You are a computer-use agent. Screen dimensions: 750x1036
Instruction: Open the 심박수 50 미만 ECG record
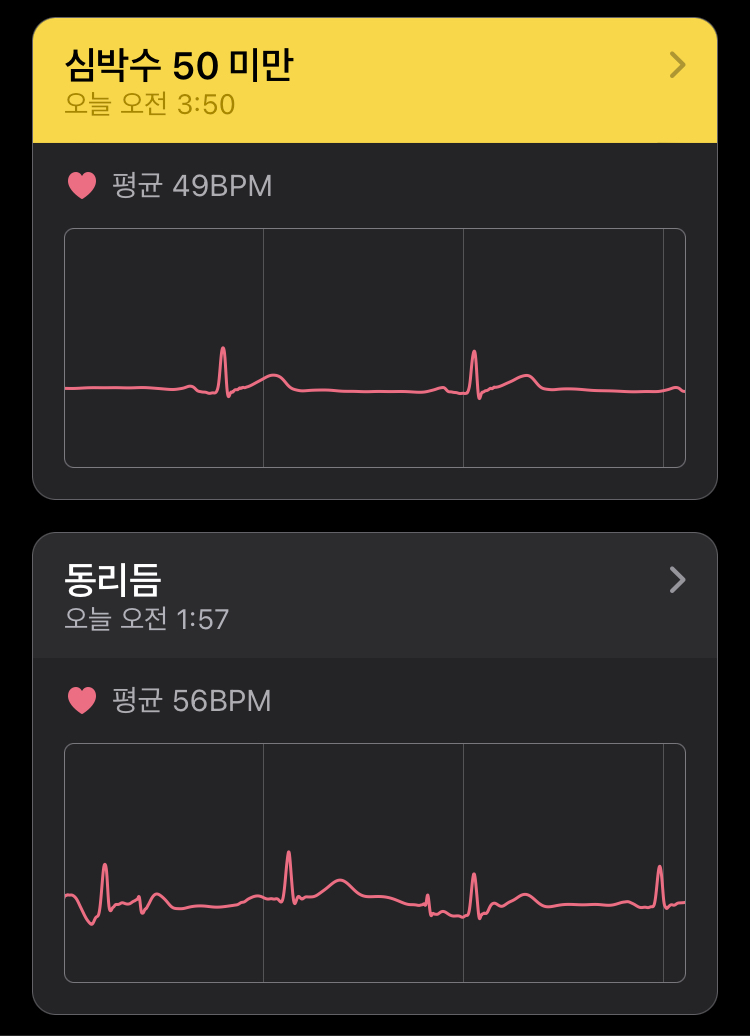(x=375, y=80)
